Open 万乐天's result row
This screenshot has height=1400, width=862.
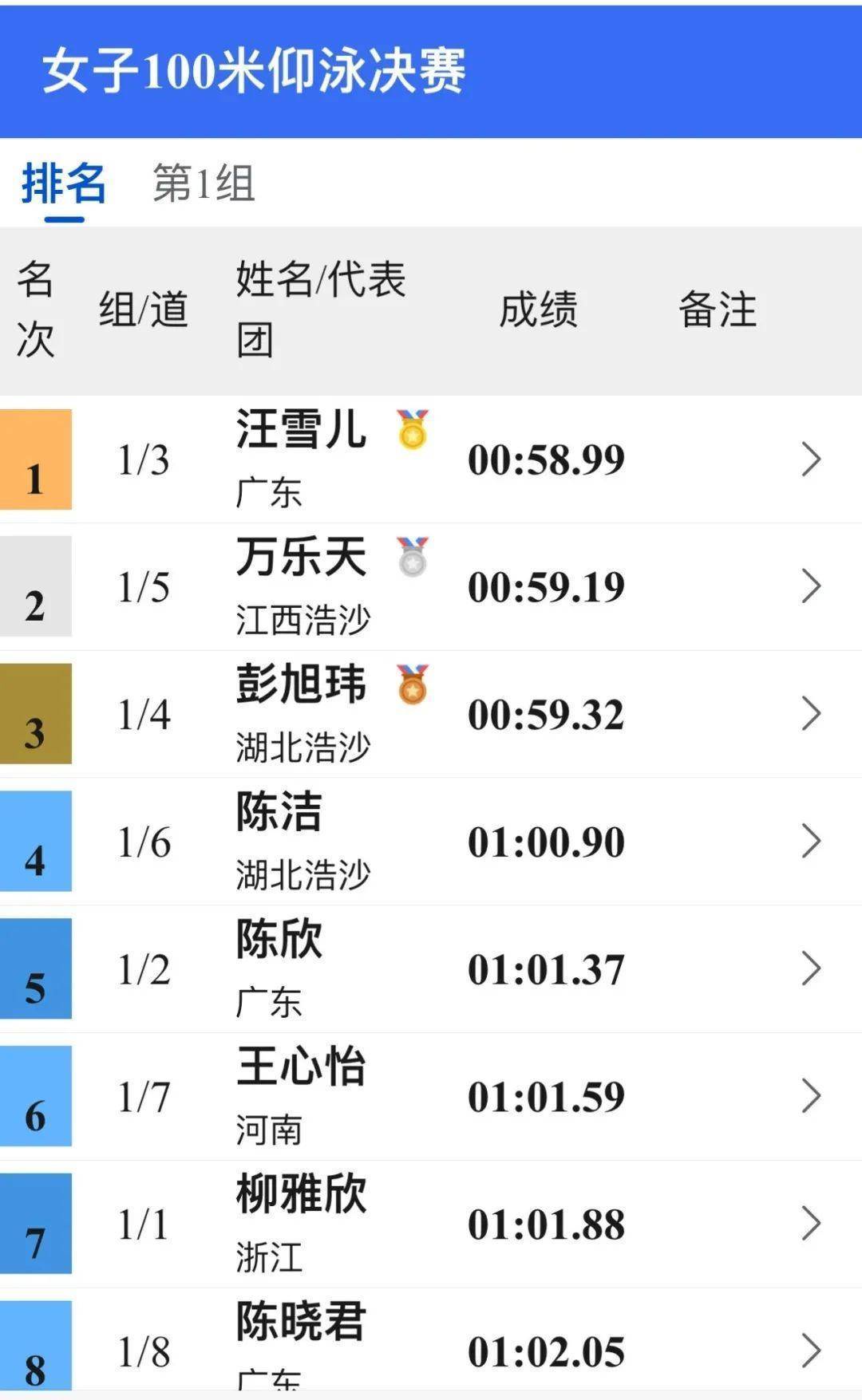[x=431, y=587]
